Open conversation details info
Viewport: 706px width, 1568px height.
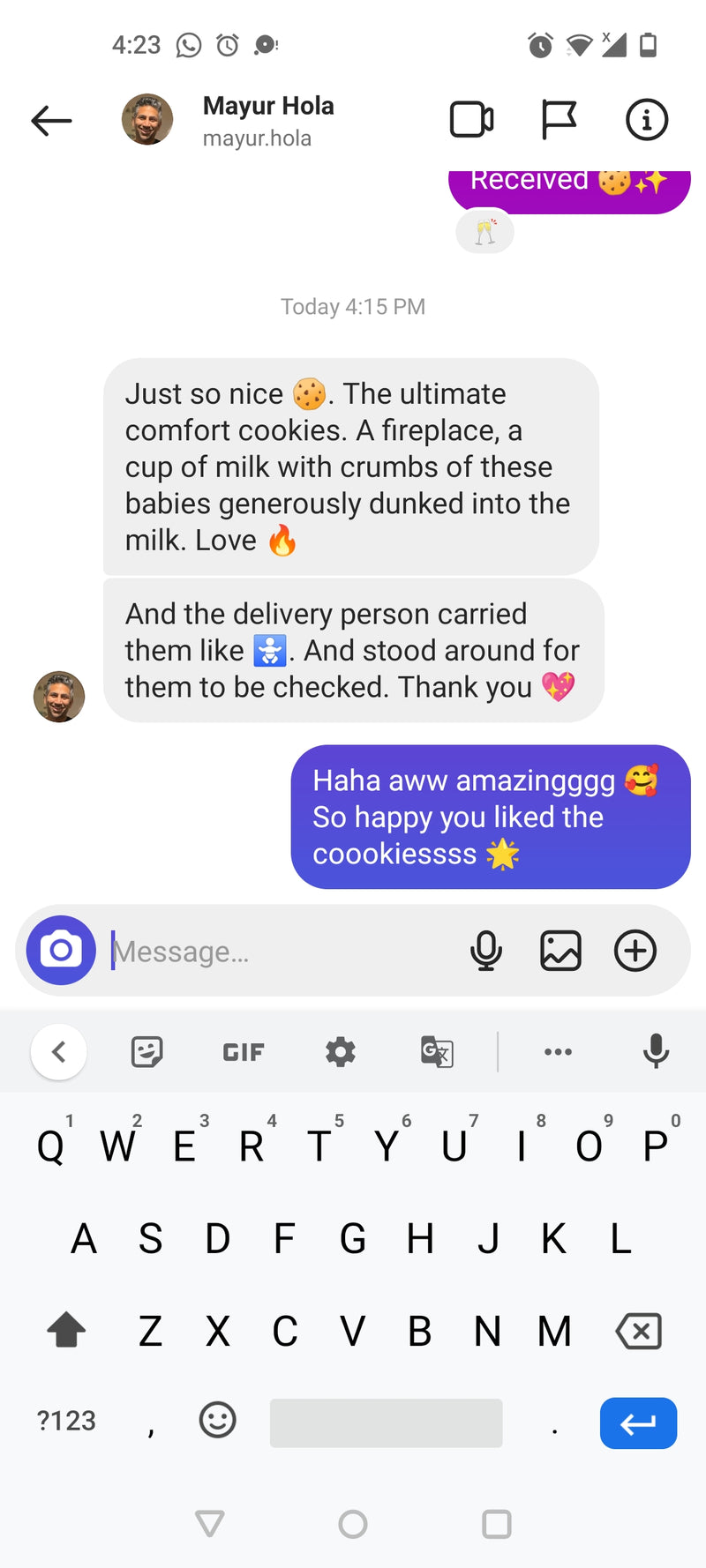point(646,120)
